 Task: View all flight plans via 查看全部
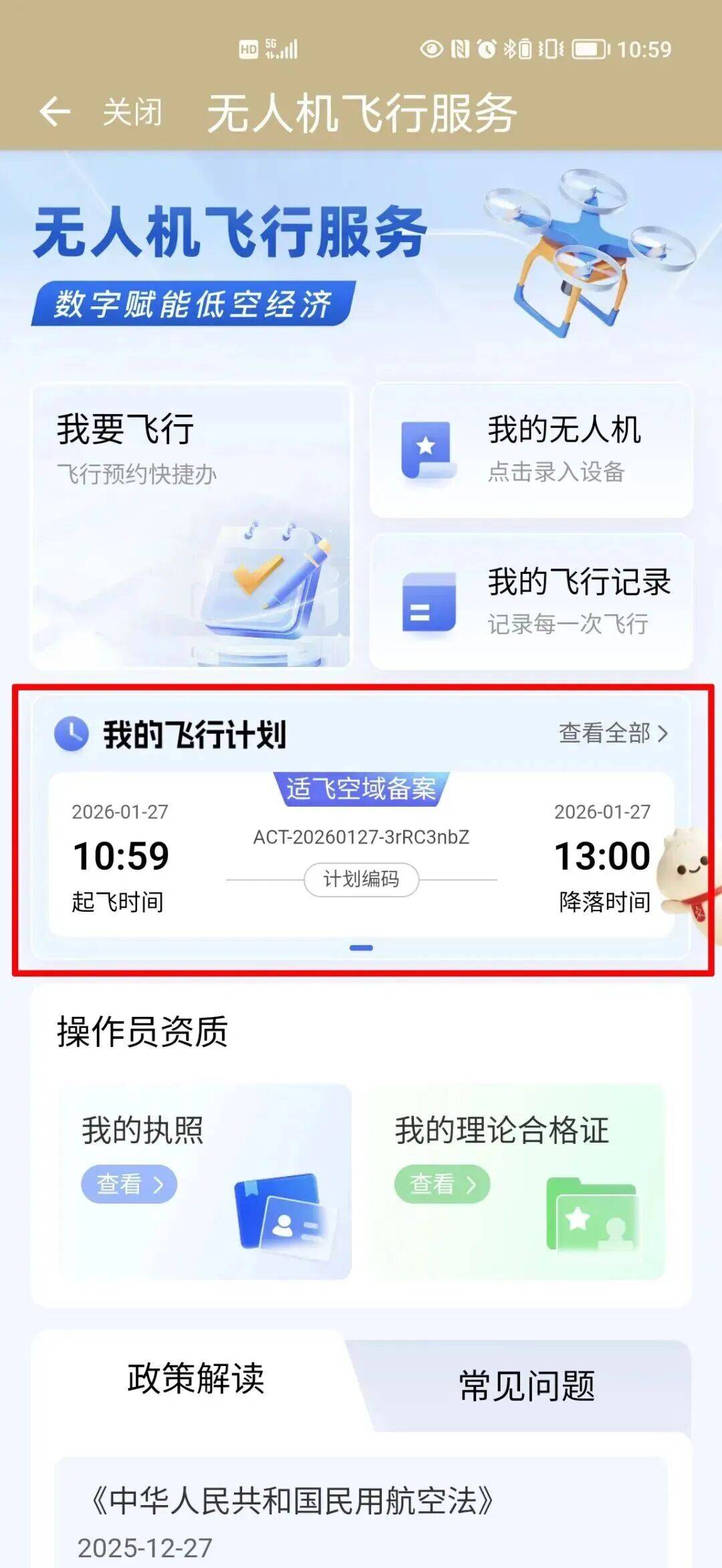(x=612, y=733)
